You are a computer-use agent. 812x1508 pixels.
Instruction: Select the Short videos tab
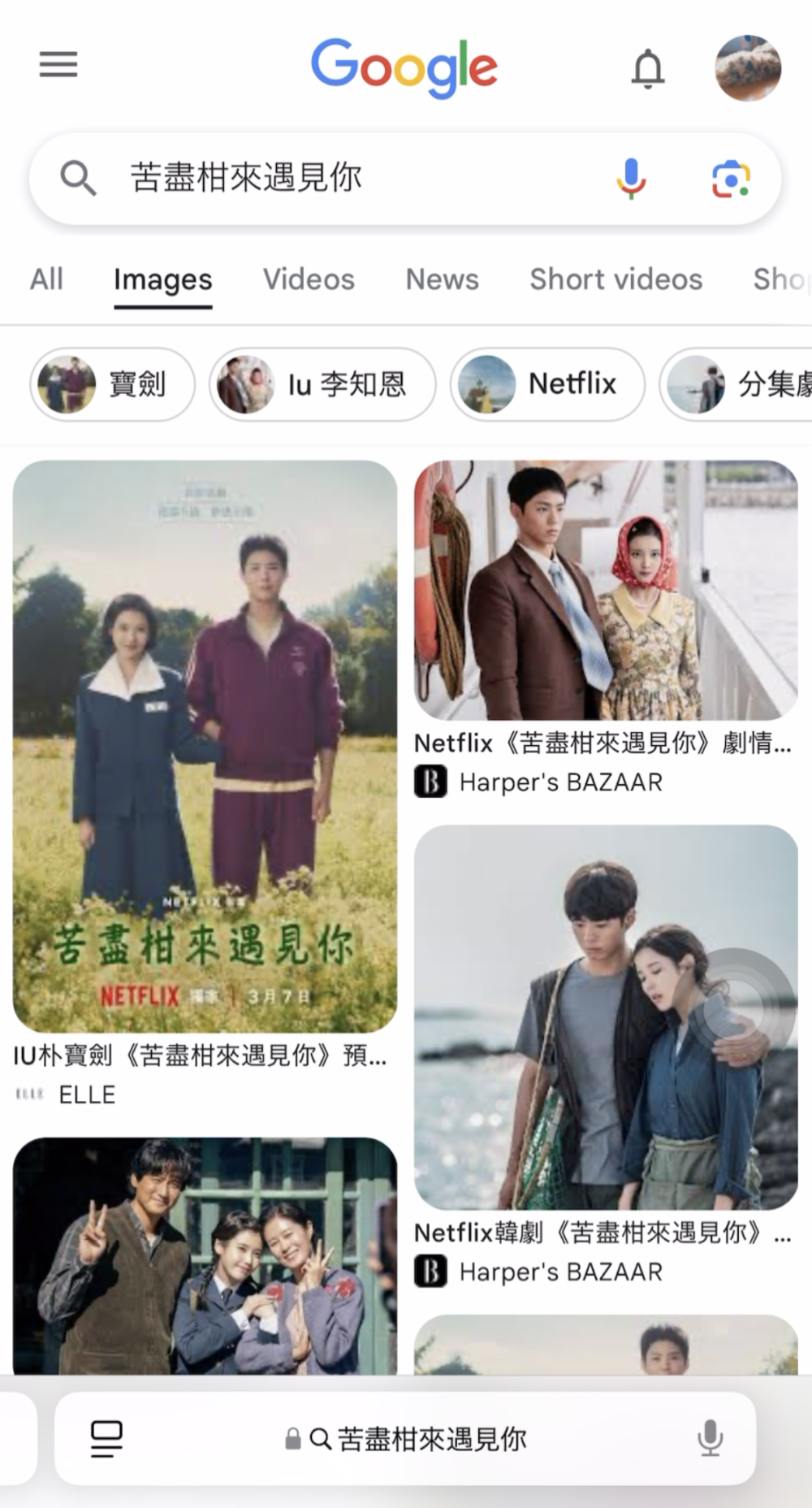click(615, 279)
